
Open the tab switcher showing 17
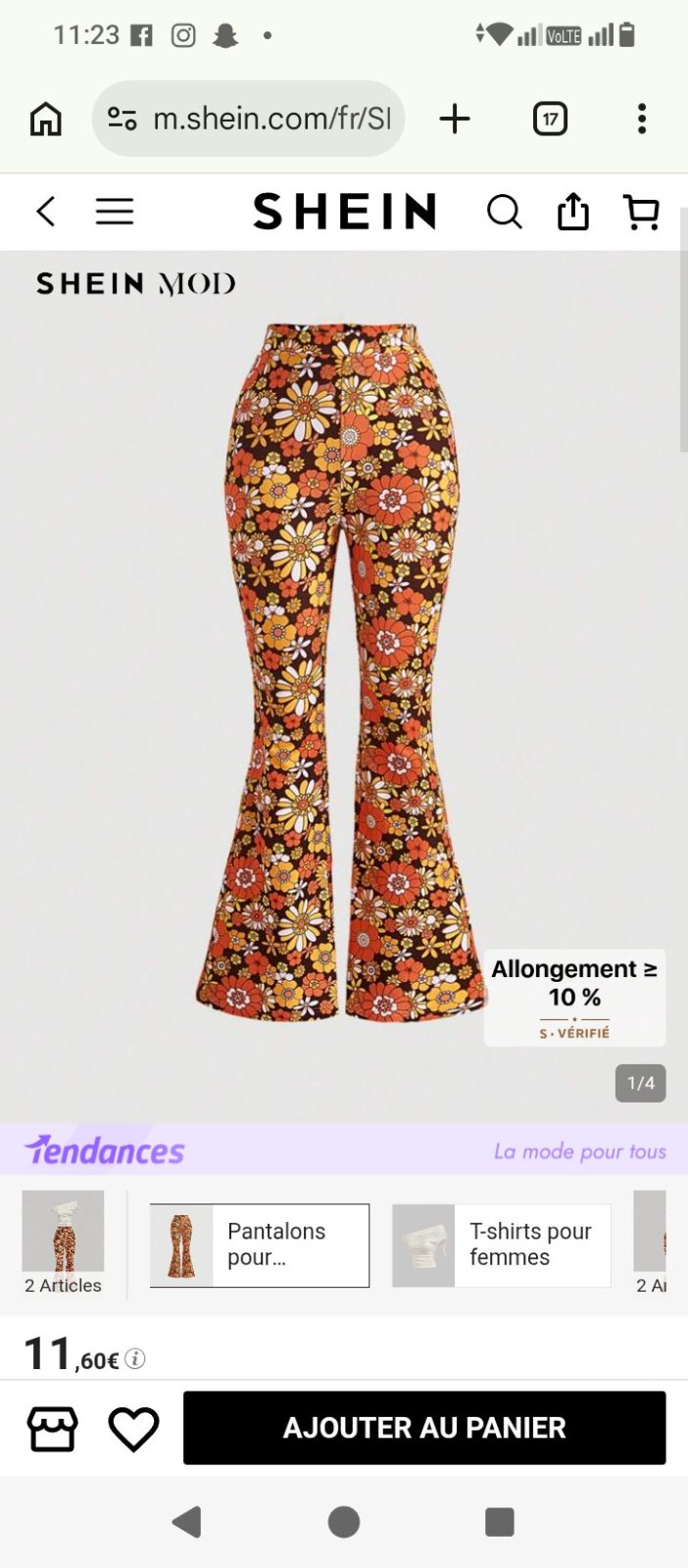tap(550, 119)
